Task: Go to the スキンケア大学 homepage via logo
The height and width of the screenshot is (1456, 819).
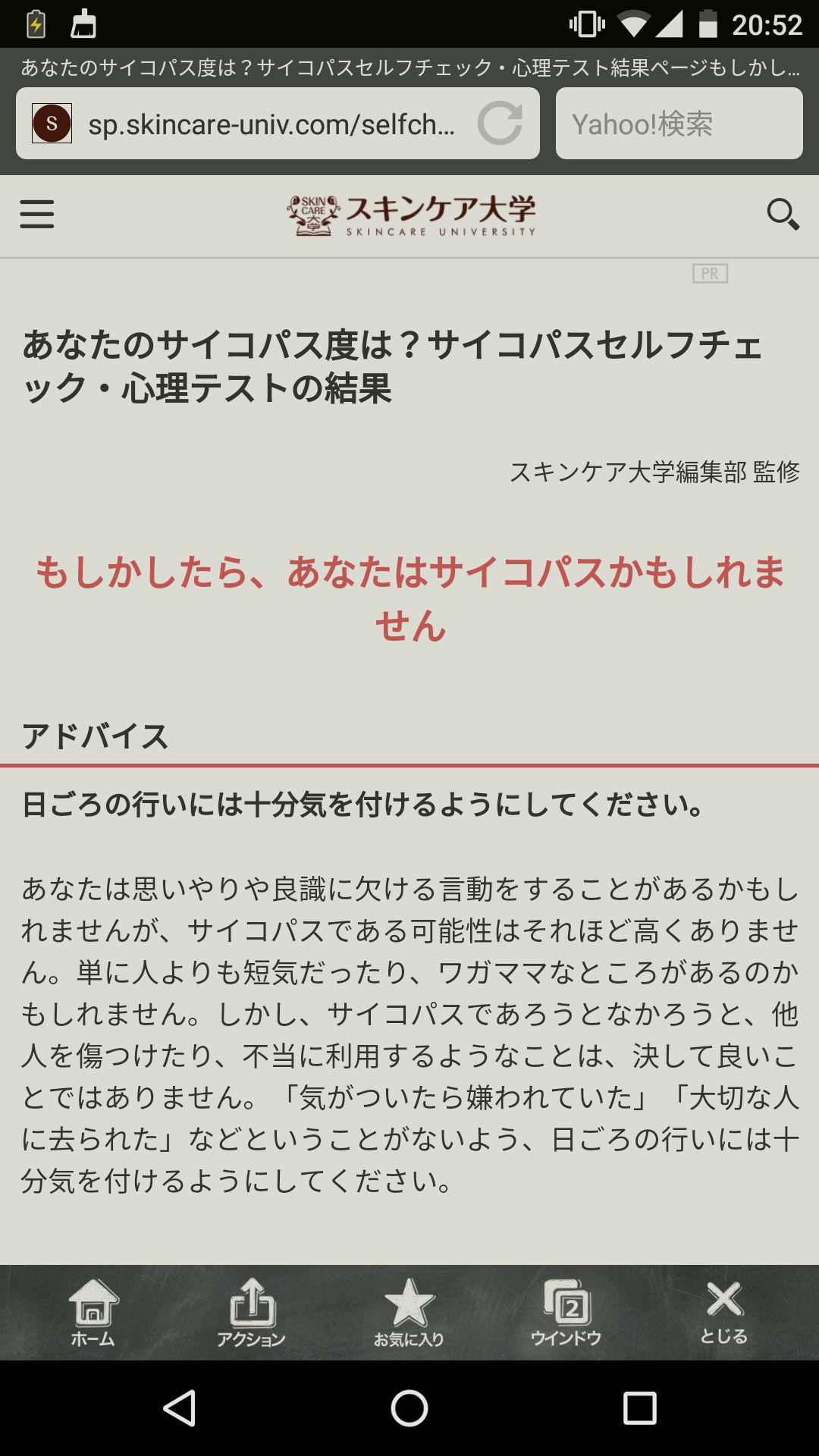Action: (411, 215)
